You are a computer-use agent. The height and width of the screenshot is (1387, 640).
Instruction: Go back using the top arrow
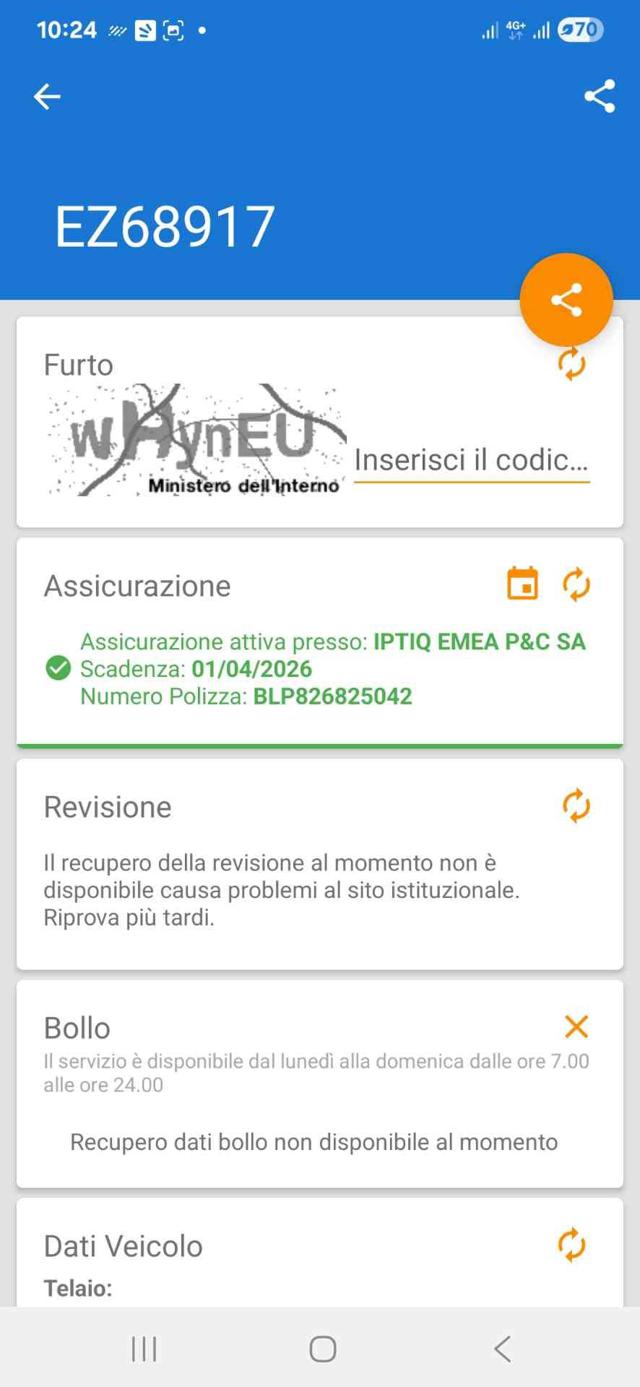point(47,96)
